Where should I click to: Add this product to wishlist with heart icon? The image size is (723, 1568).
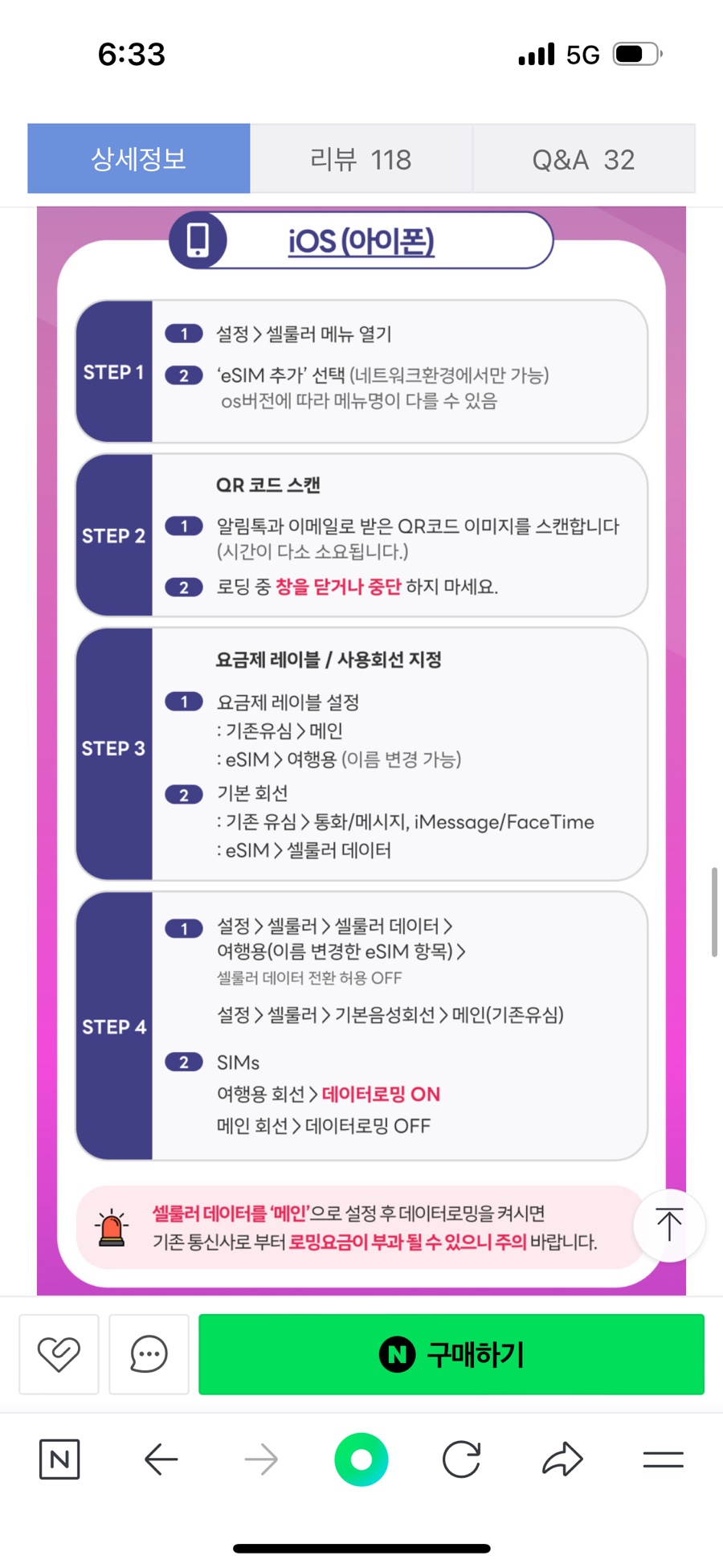[59, 1354]
